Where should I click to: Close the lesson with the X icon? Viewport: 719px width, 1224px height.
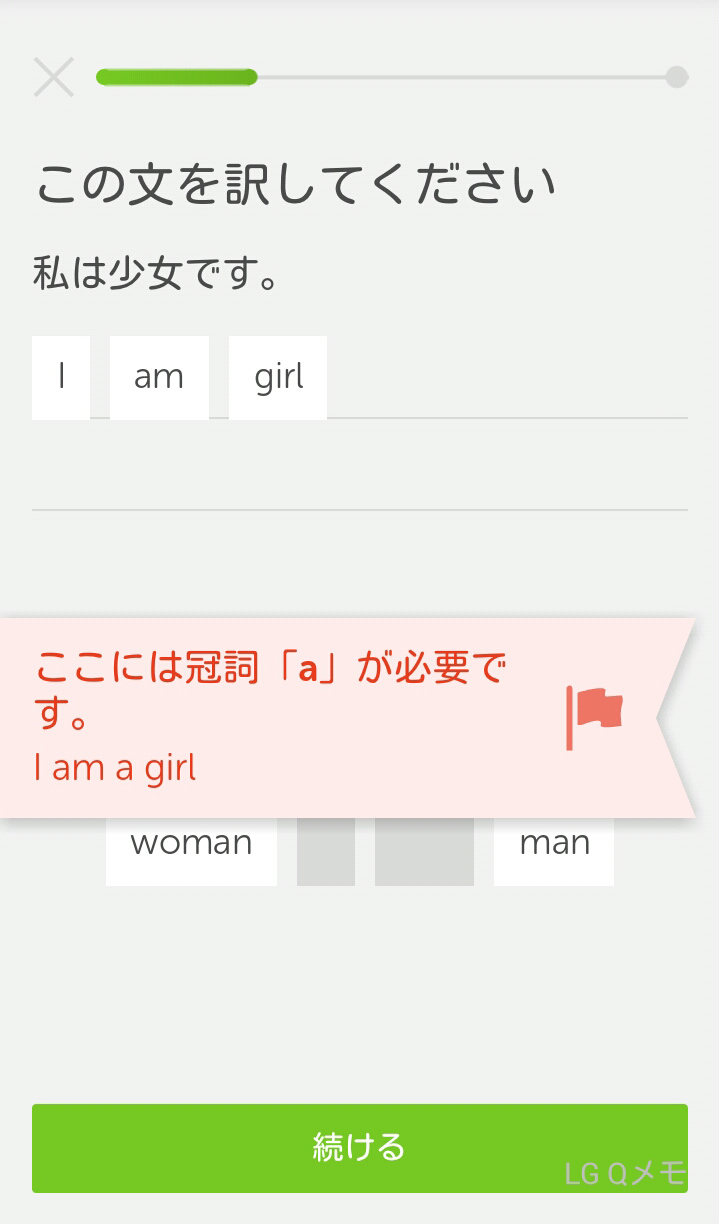pyautogui.click(x=54, y=77)
